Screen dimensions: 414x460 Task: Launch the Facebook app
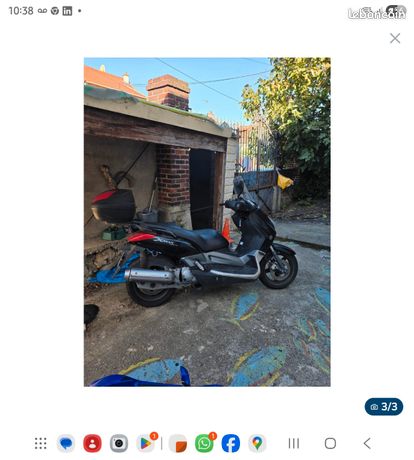coord(231,443)
